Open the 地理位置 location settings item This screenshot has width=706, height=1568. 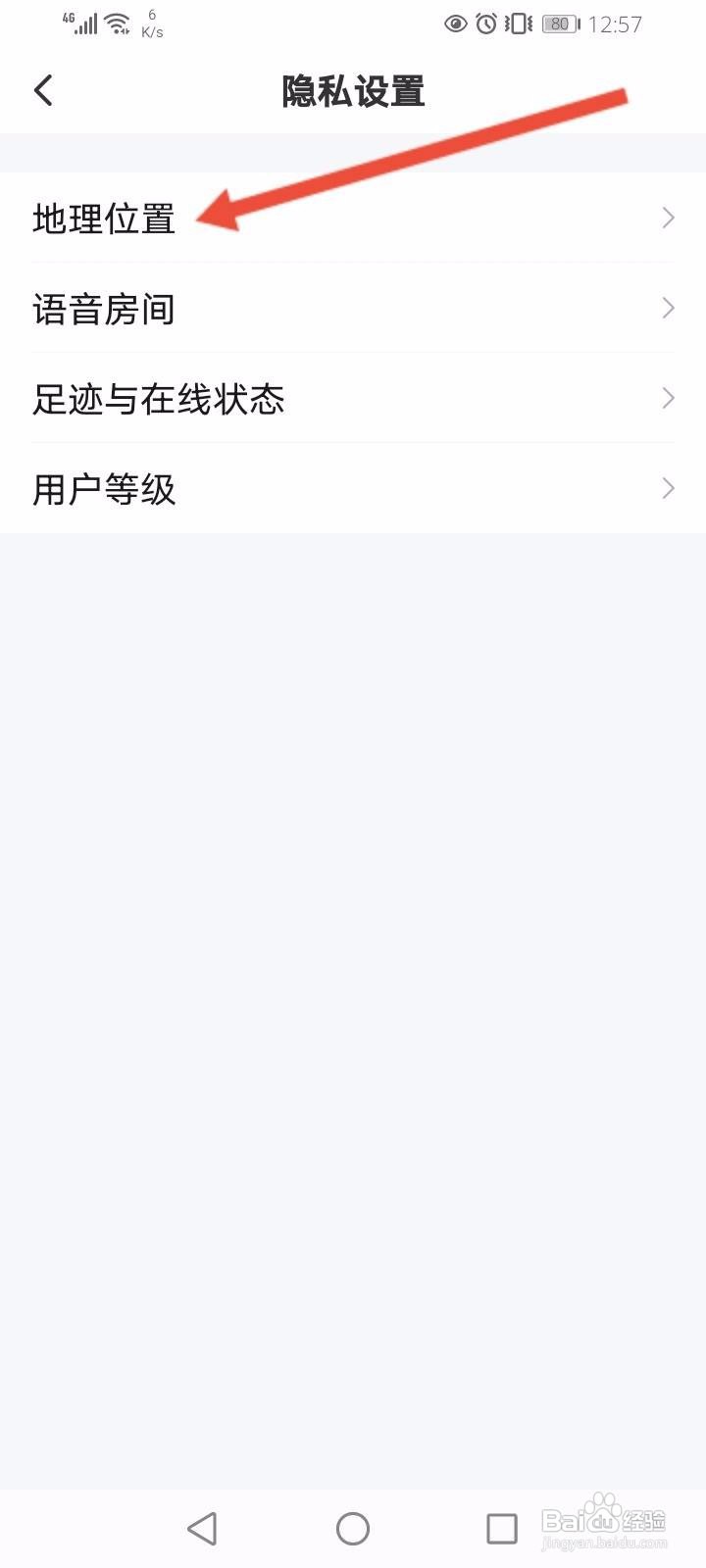[x=105, y=218]
